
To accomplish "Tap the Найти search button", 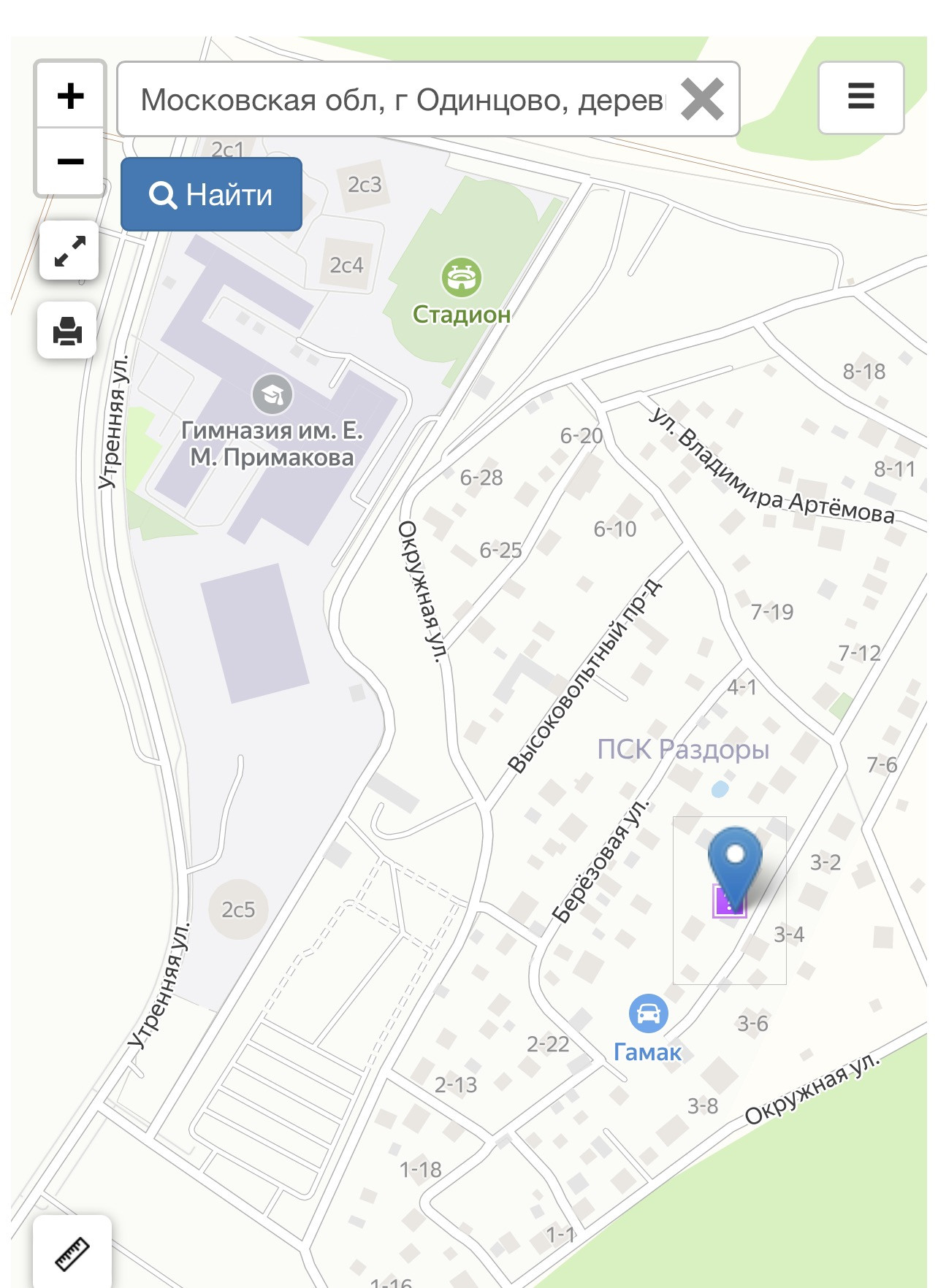I will point(211,194).
